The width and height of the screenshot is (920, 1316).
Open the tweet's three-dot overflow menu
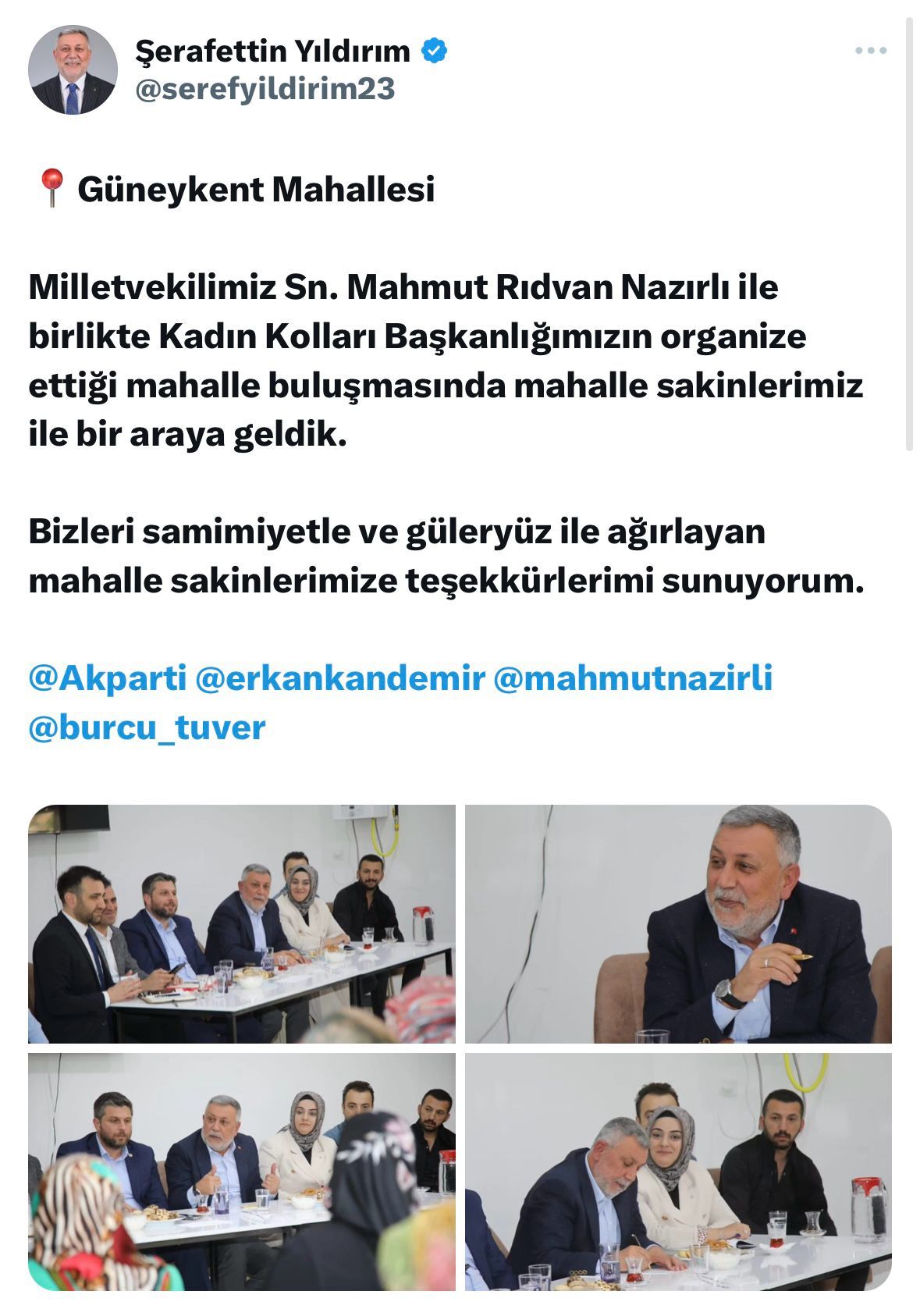[x=870, y=51]
